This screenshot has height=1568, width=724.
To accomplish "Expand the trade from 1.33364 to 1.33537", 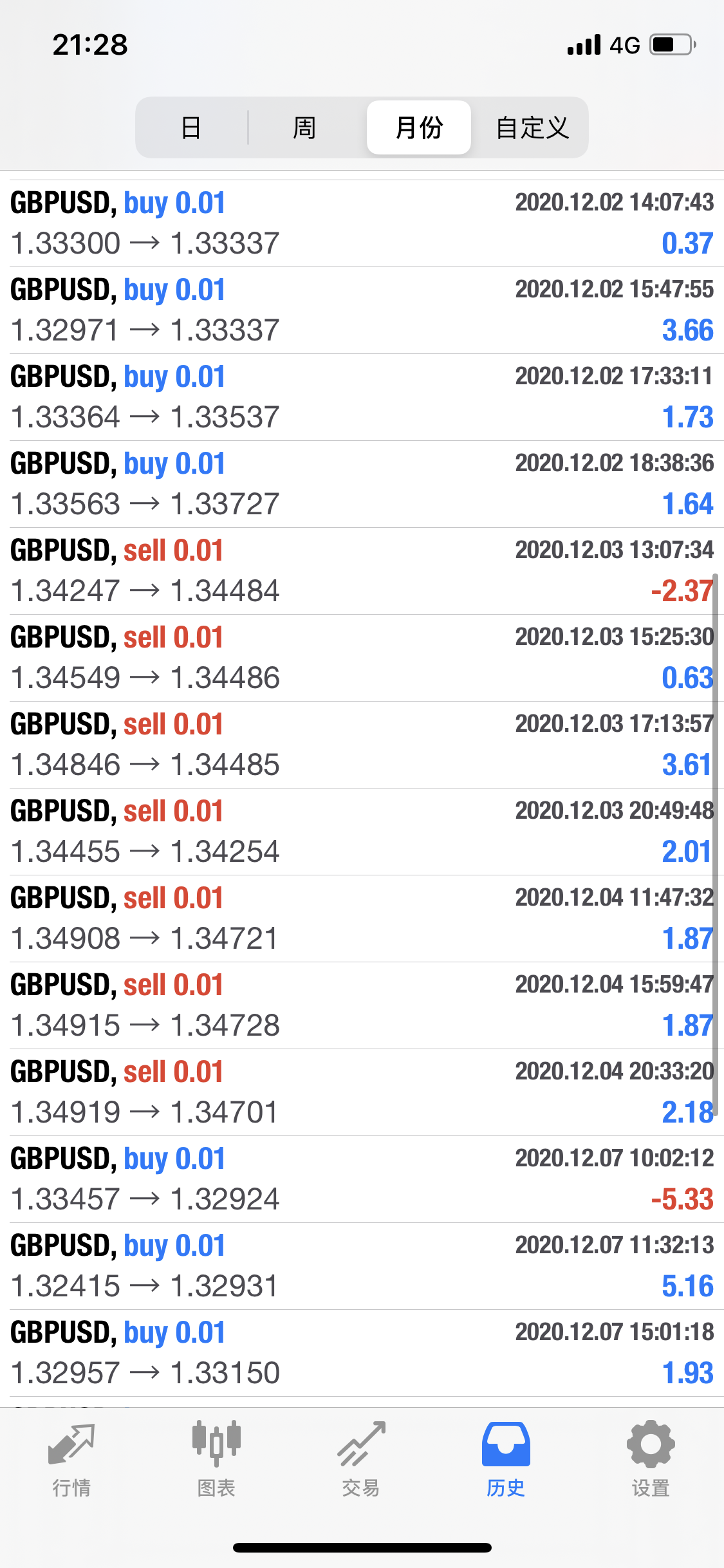I will pos(362,397).
